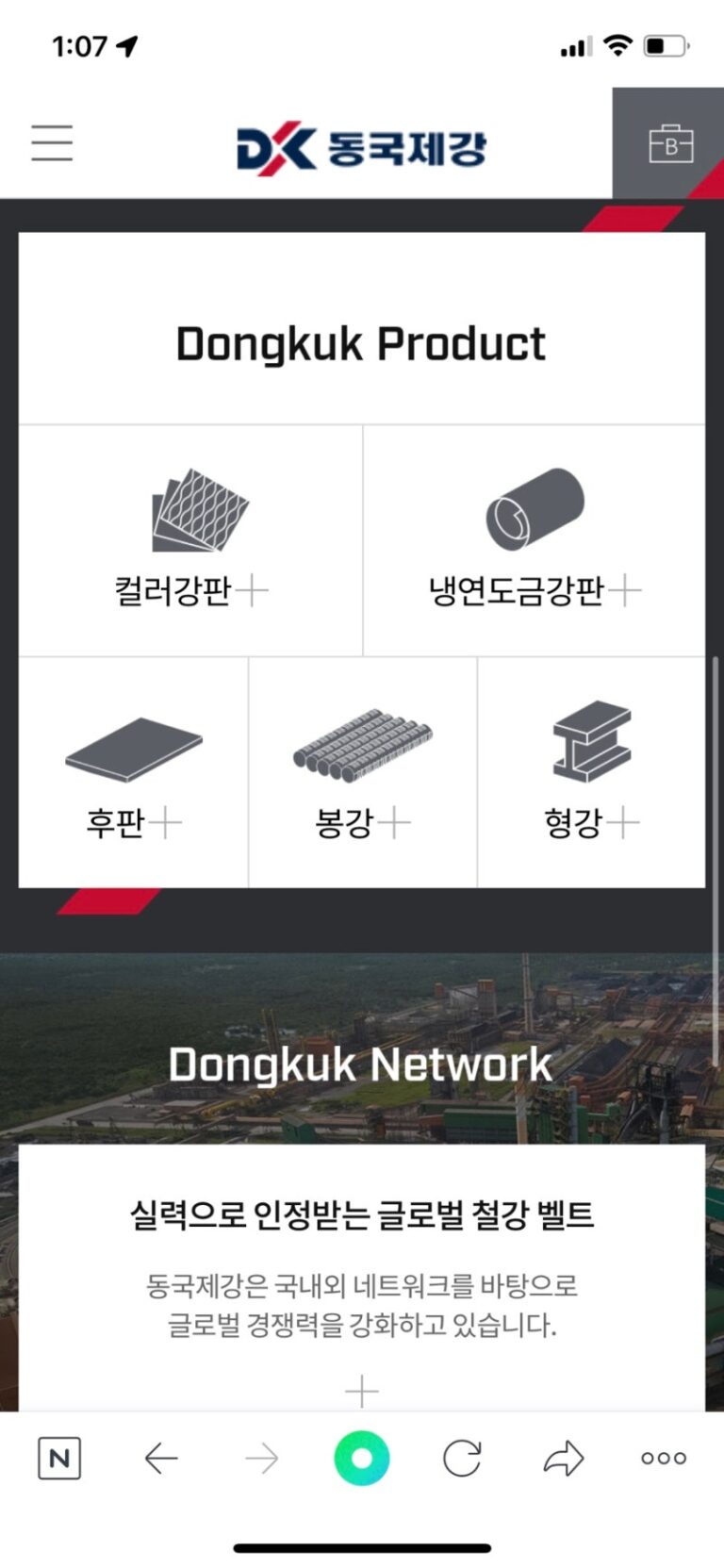Image resolution: width=724 pixels, height=1568 pixels.
Task: Open the 봉강 product tile
Action: pyautogui.click(x=363, y=773)
